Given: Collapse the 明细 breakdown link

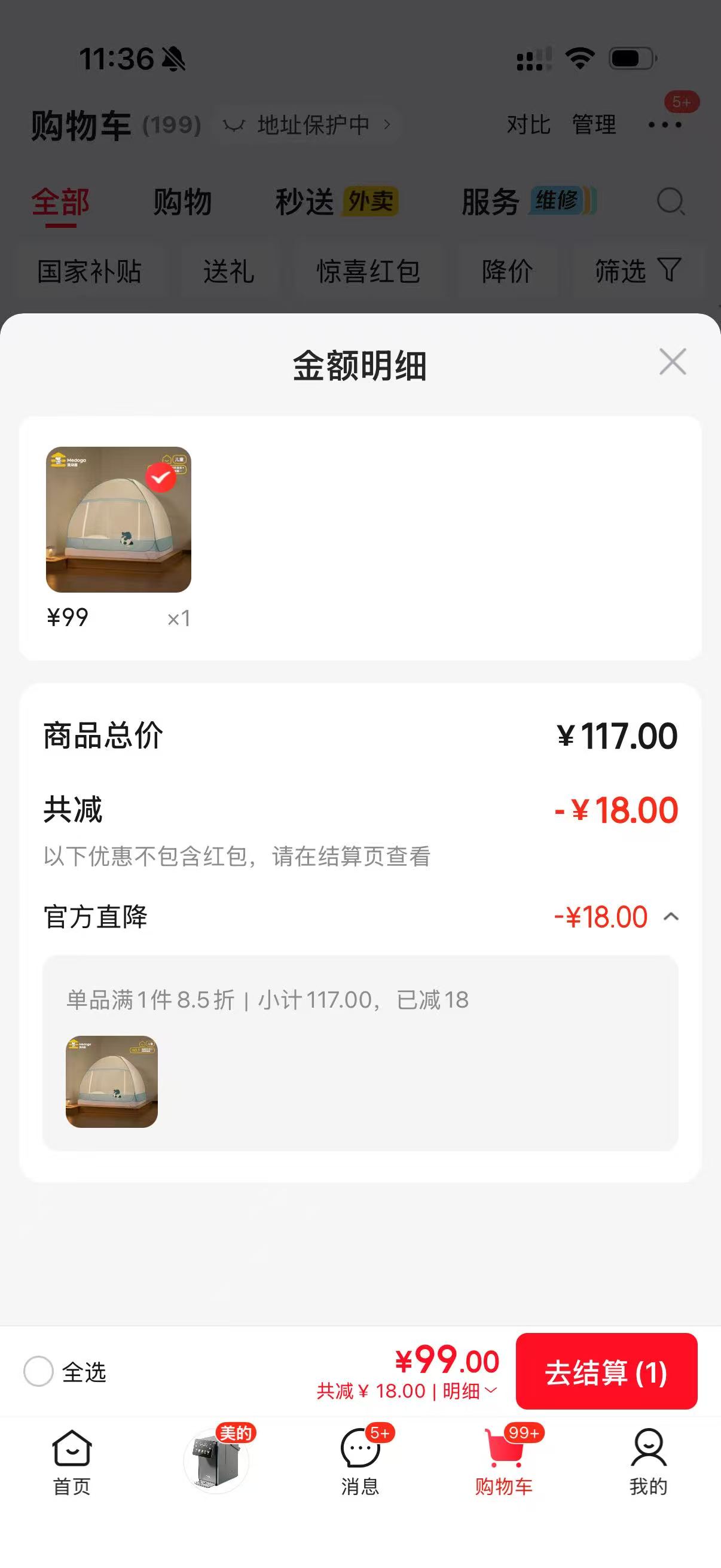Looking at the screenshot, I should click(470, 1392).
